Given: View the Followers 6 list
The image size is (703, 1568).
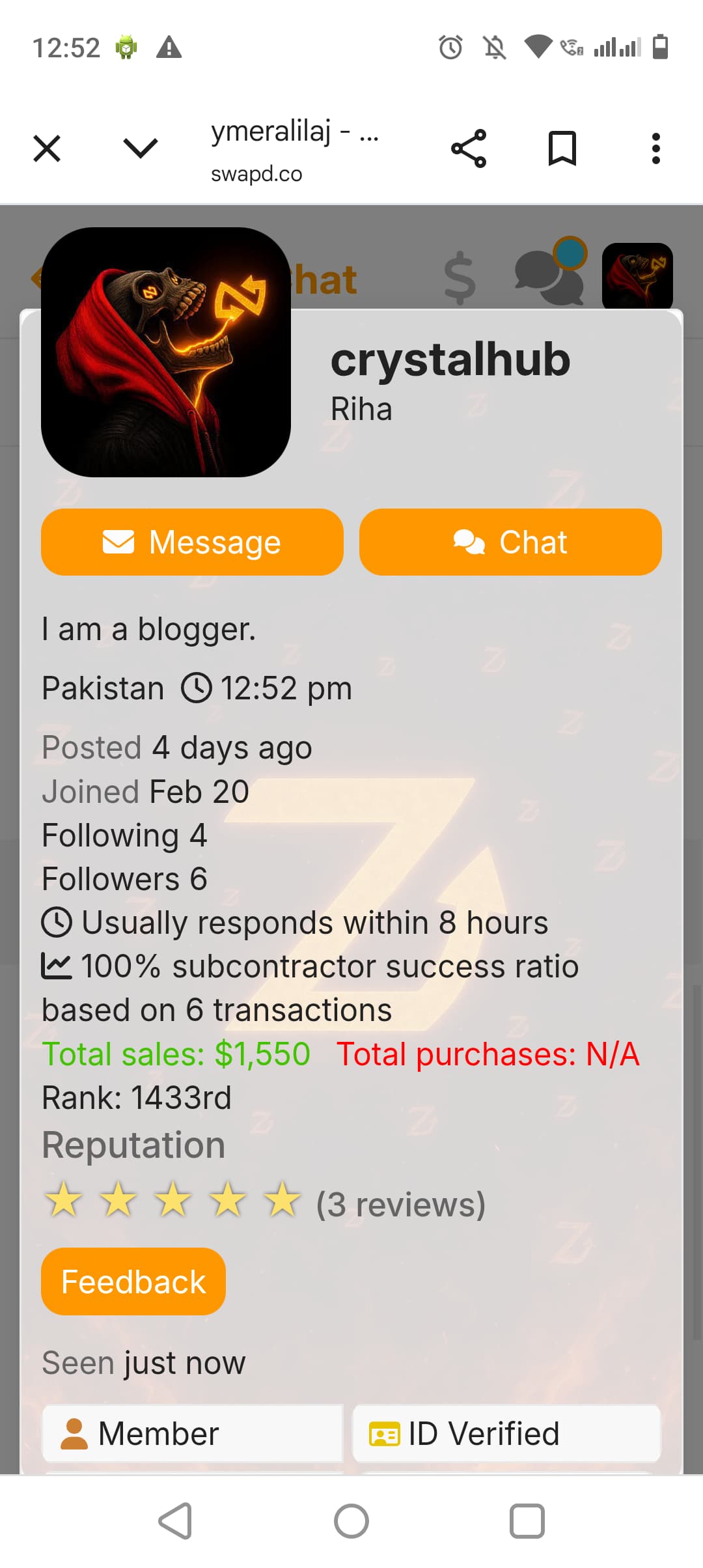Looking at the screenshot, I should tap(124, 879).
